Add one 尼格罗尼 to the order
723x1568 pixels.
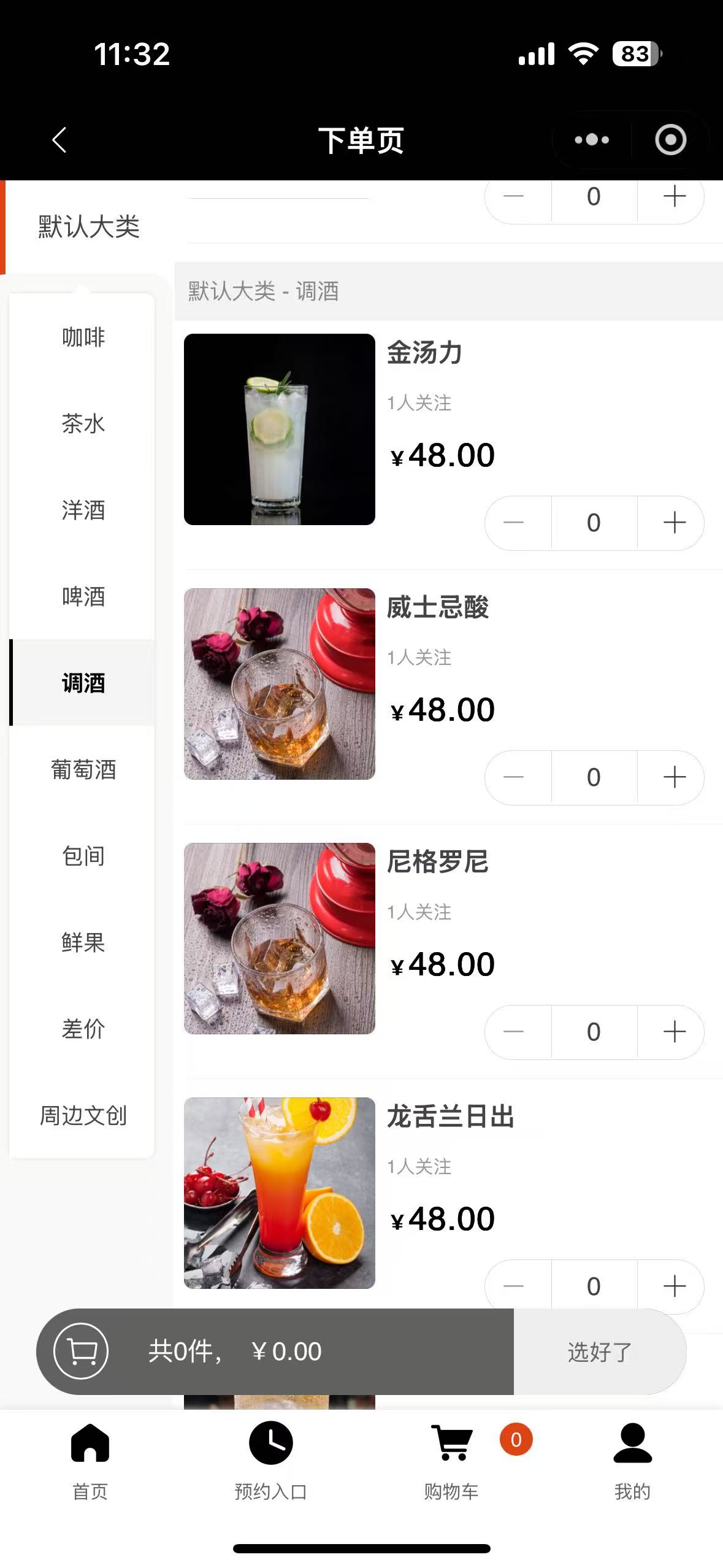[x=674, y=1032]
